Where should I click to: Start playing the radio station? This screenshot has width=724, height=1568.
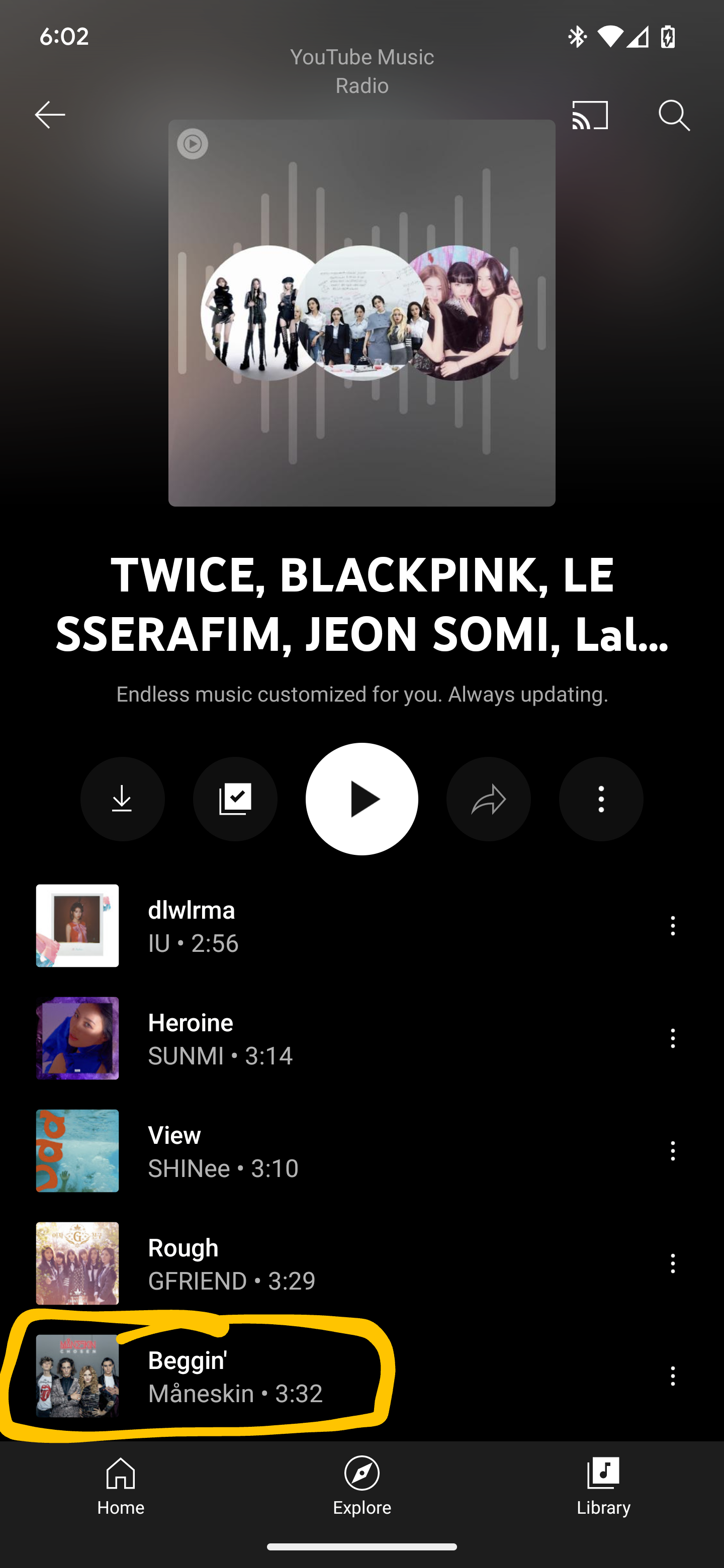tap(361, 799)
